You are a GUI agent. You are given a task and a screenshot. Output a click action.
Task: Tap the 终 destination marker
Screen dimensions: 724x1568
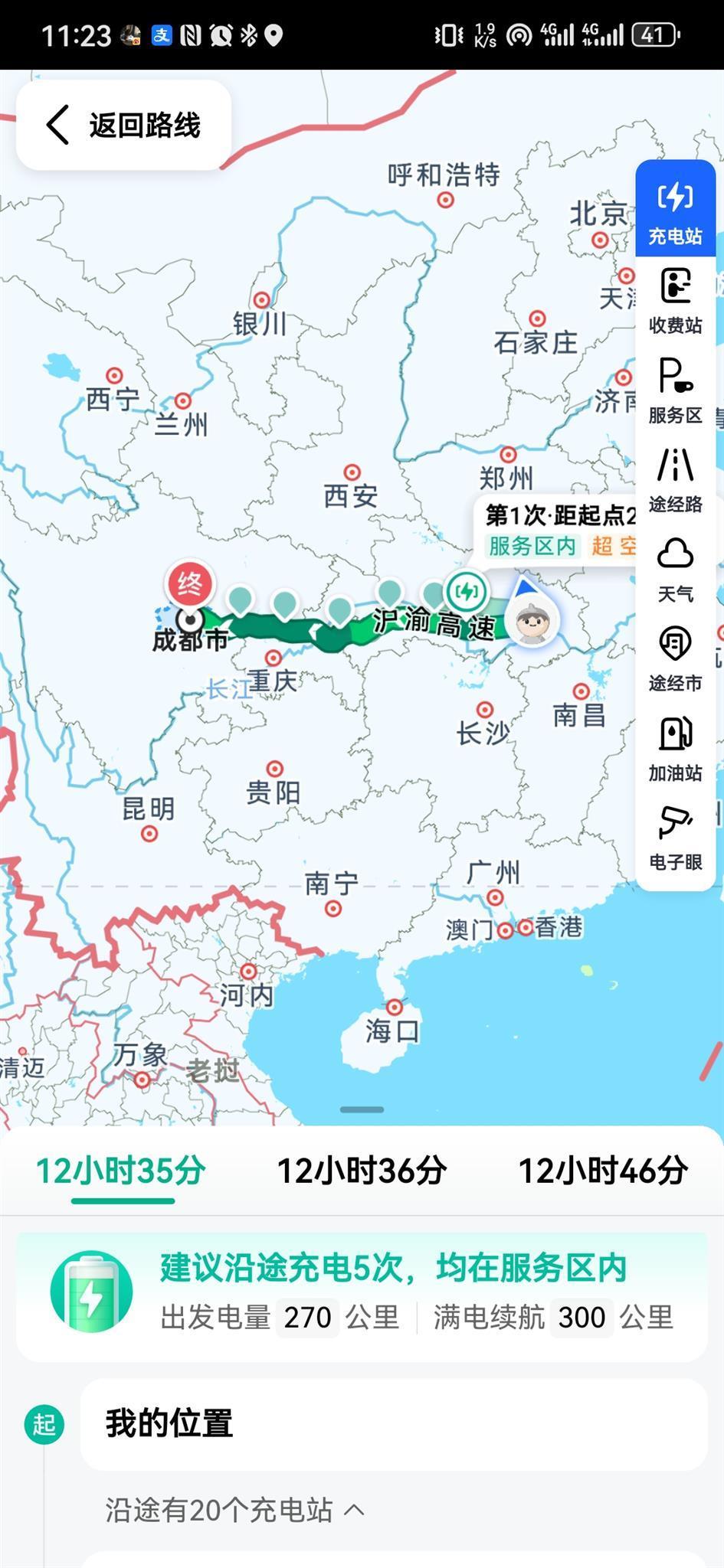tap(189, 585)
